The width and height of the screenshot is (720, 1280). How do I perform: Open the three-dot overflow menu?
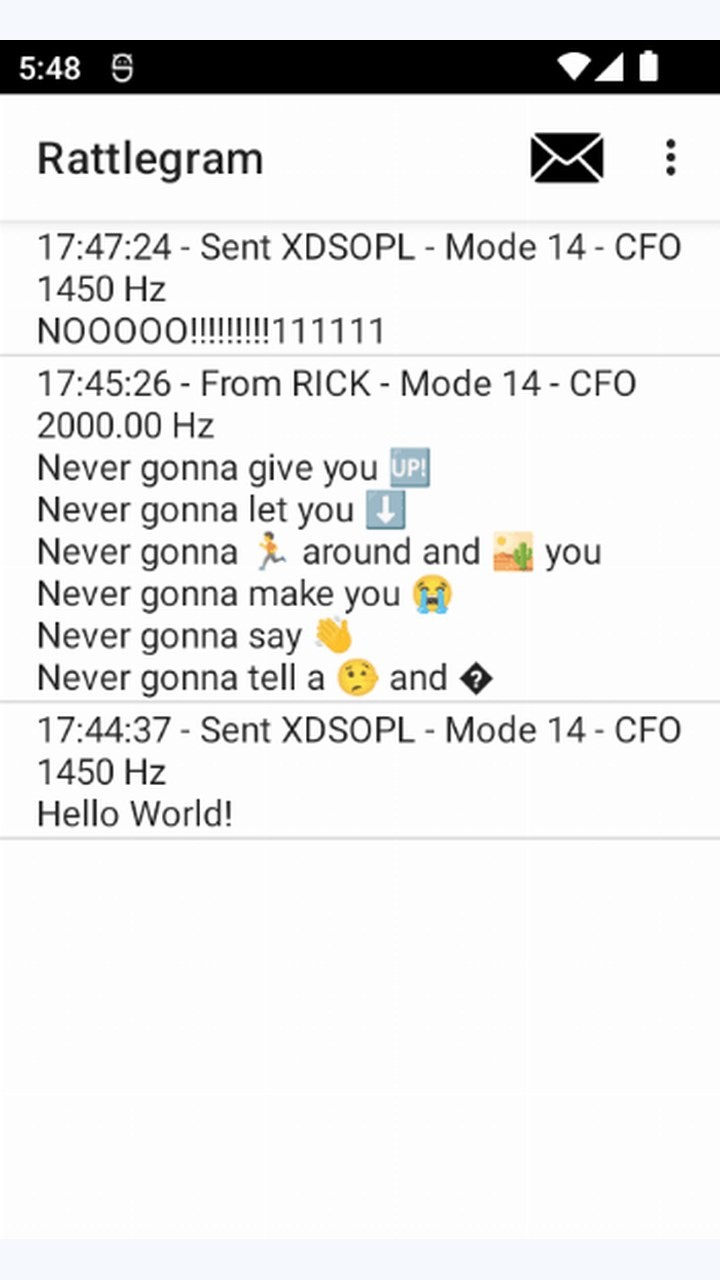[671, 158]
